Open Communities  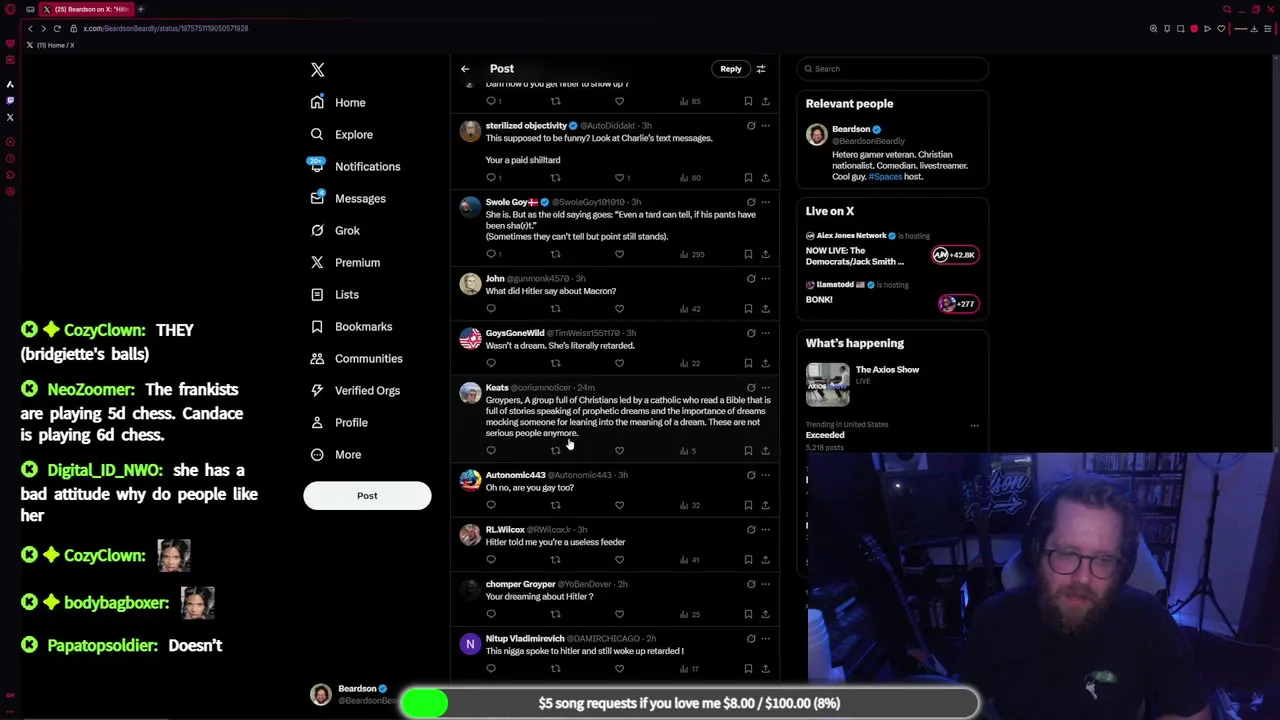pyautogui.click(x=368, y=358)
